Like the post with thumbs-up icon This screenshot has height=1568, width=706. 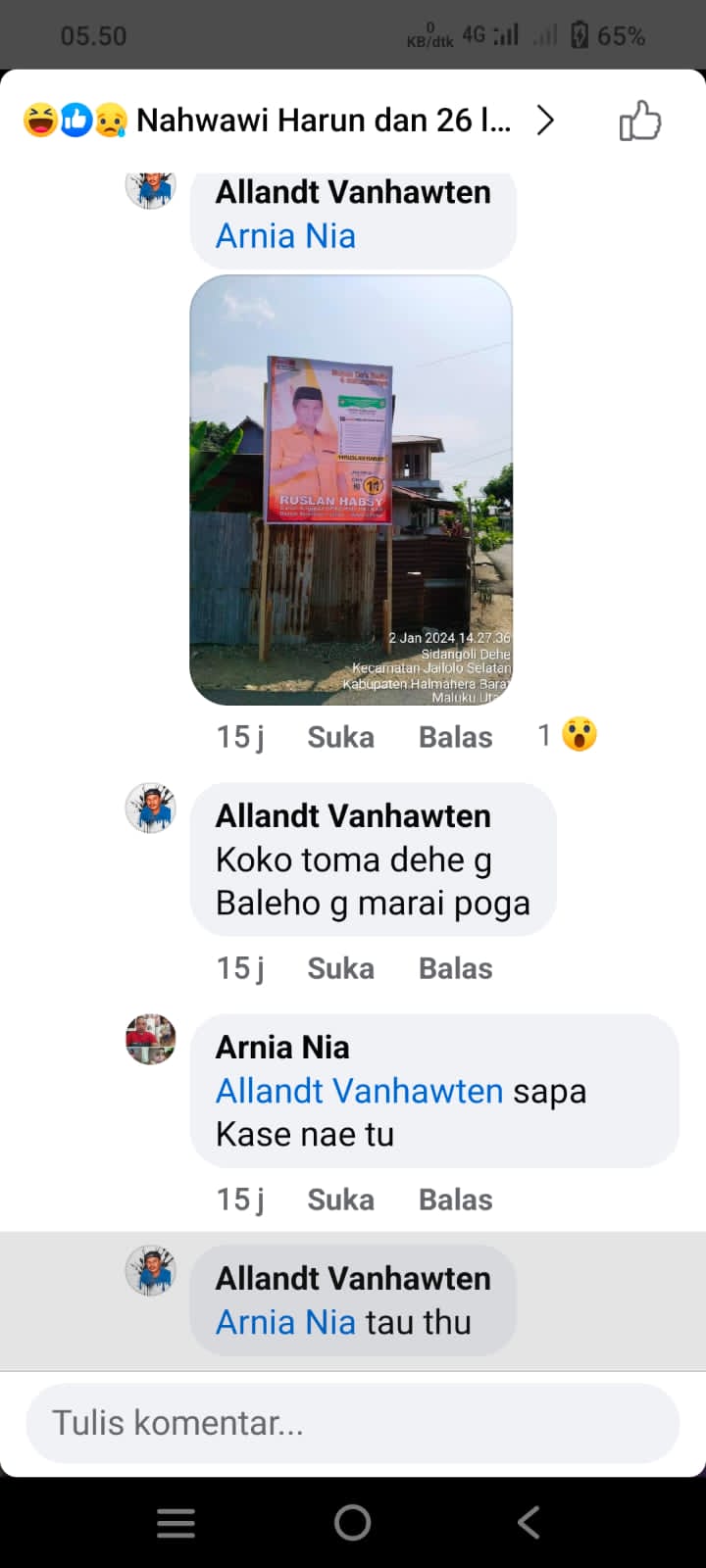pos(640,122)
